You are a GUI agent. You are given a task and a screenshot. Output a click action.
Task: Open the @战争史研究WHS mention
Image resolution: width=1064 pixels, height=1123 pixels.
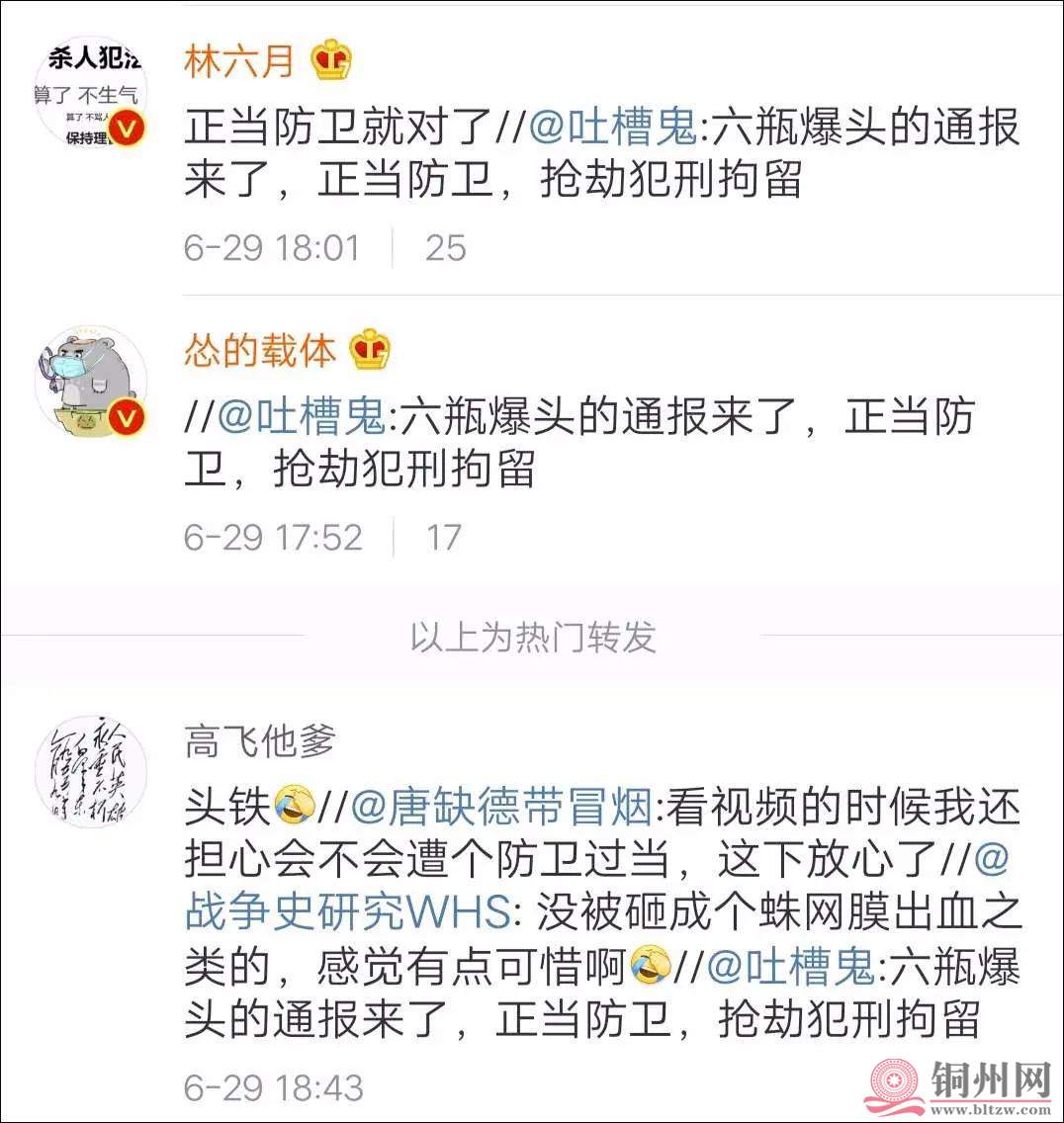coord(349,913)
